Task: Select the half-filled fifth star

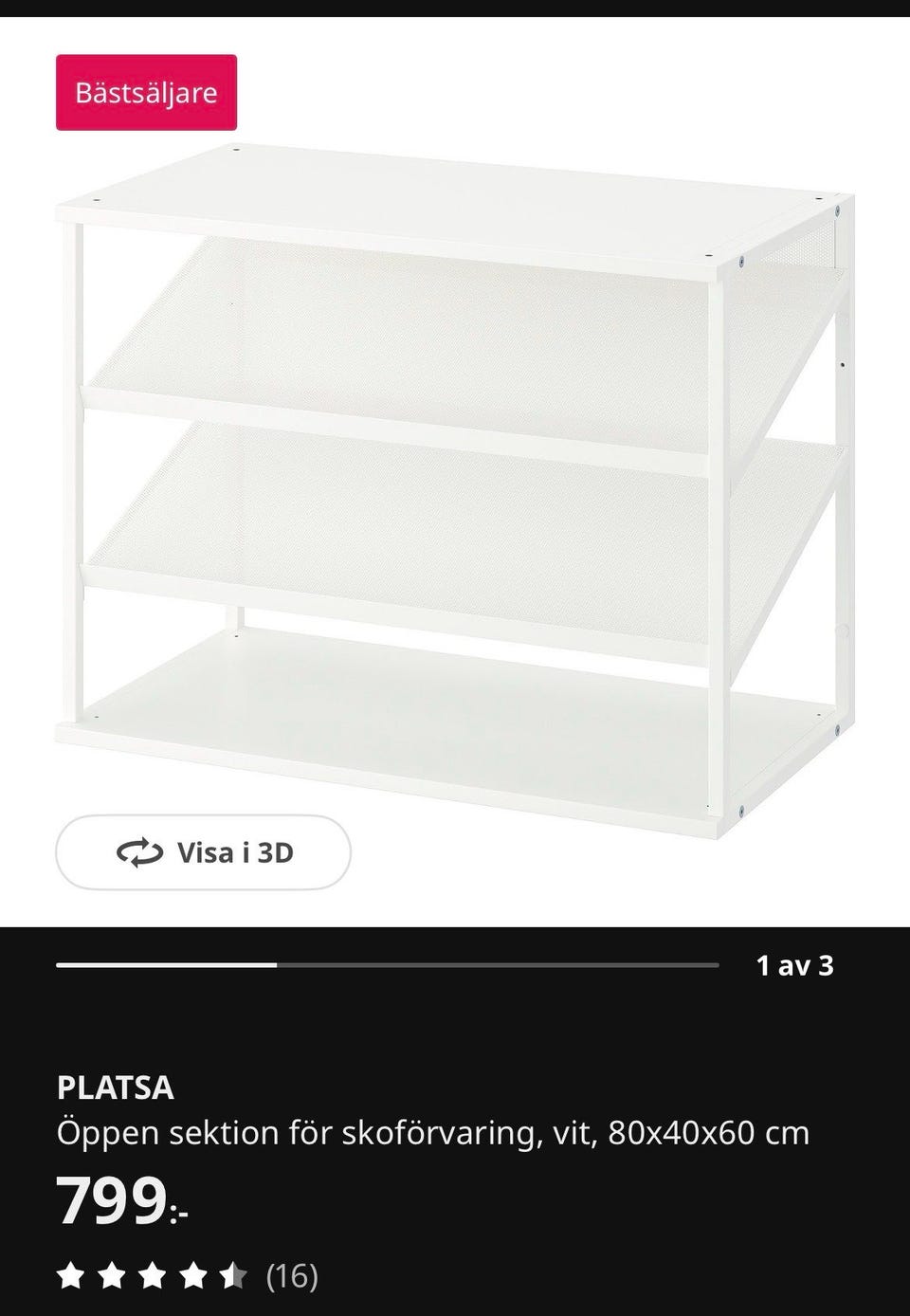Action: click(230, 1277)
